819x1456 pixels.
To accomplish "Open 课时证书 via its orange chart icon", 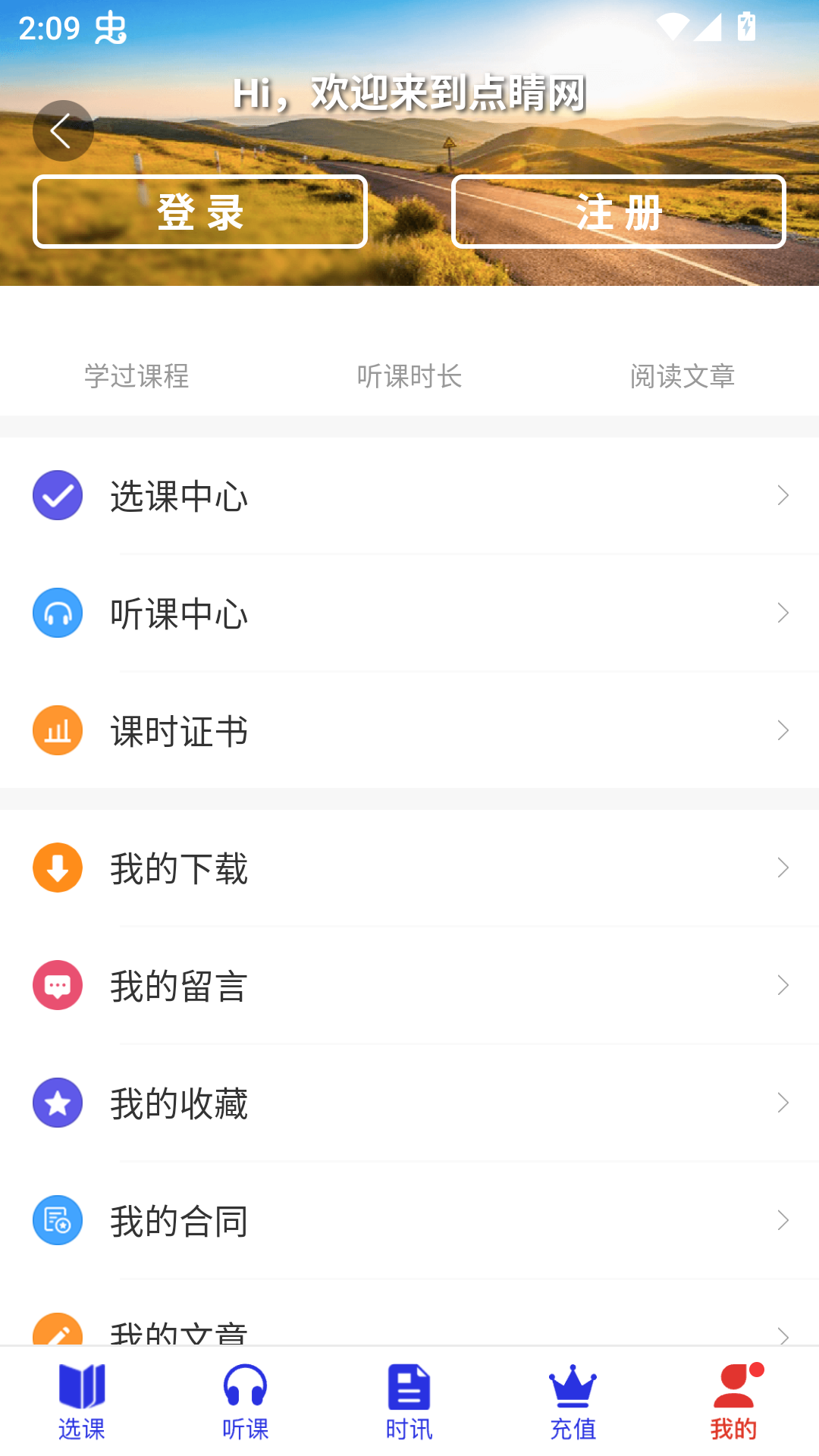I will [x=57, y=730].
